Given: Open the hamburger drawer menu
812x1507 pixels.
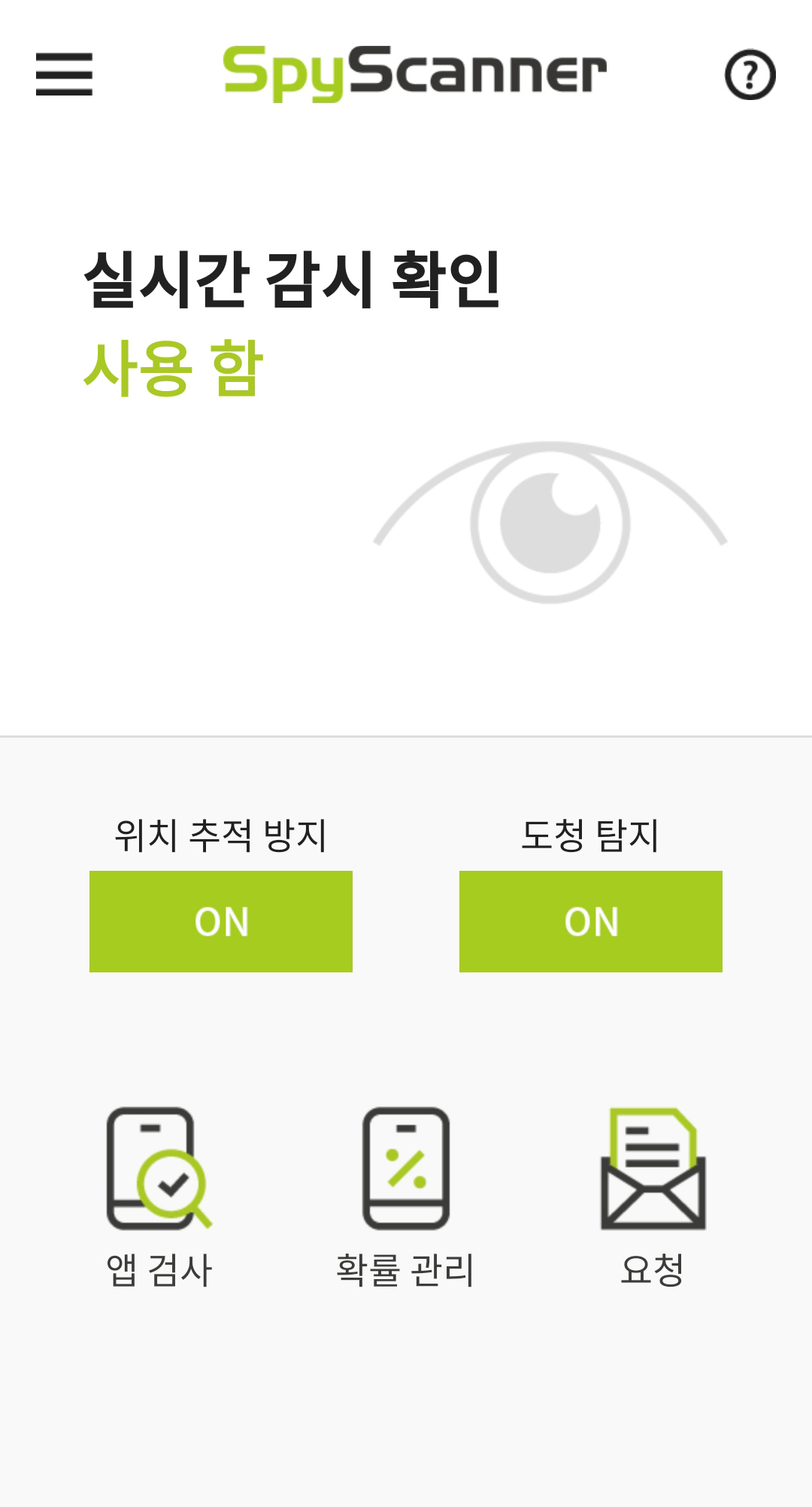Looking at the screenshot, I should (x=64, y=74).
